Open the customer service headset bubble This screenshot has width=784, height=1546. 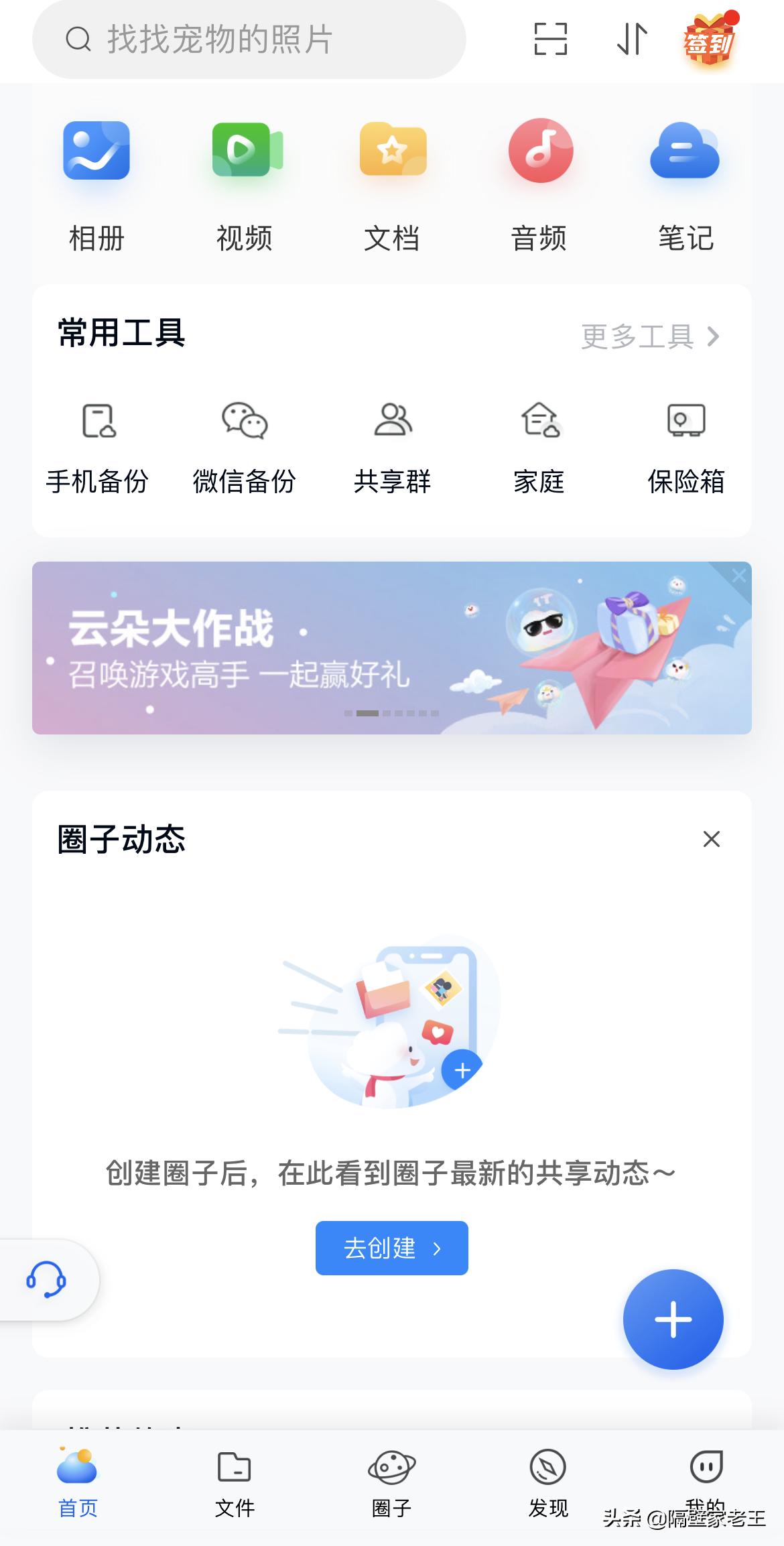(x=47, y=1280)
